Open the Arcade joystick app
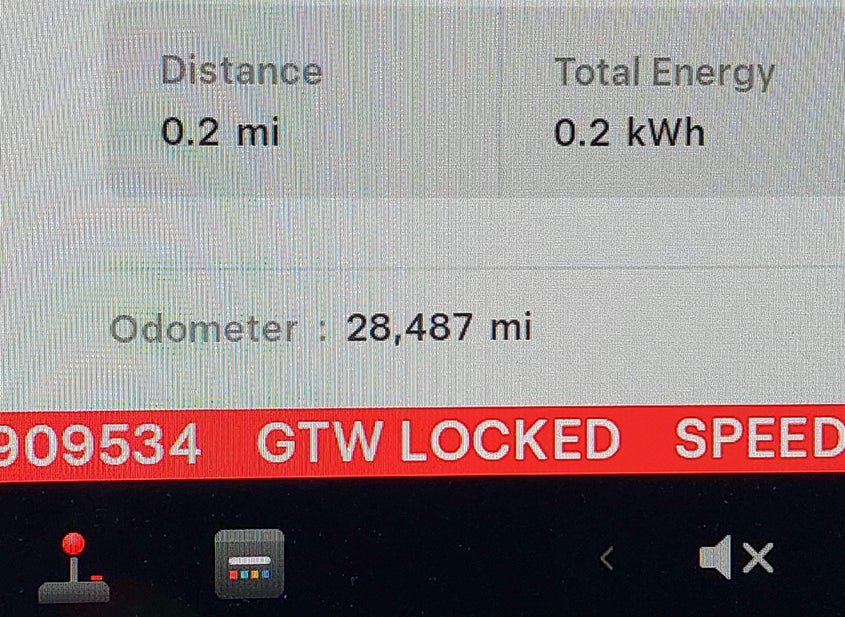The image size is (845, 617). pyautogui.click(x=73, y=566)
